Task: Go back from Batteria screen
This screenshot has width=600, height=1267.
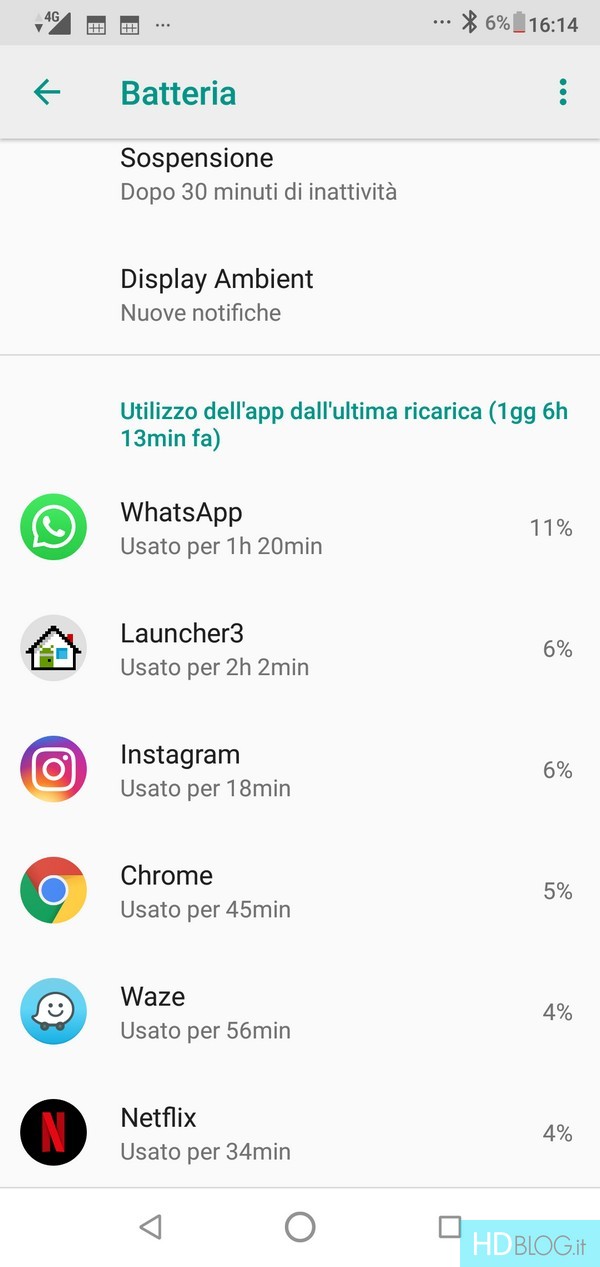Action: point(47,93)
